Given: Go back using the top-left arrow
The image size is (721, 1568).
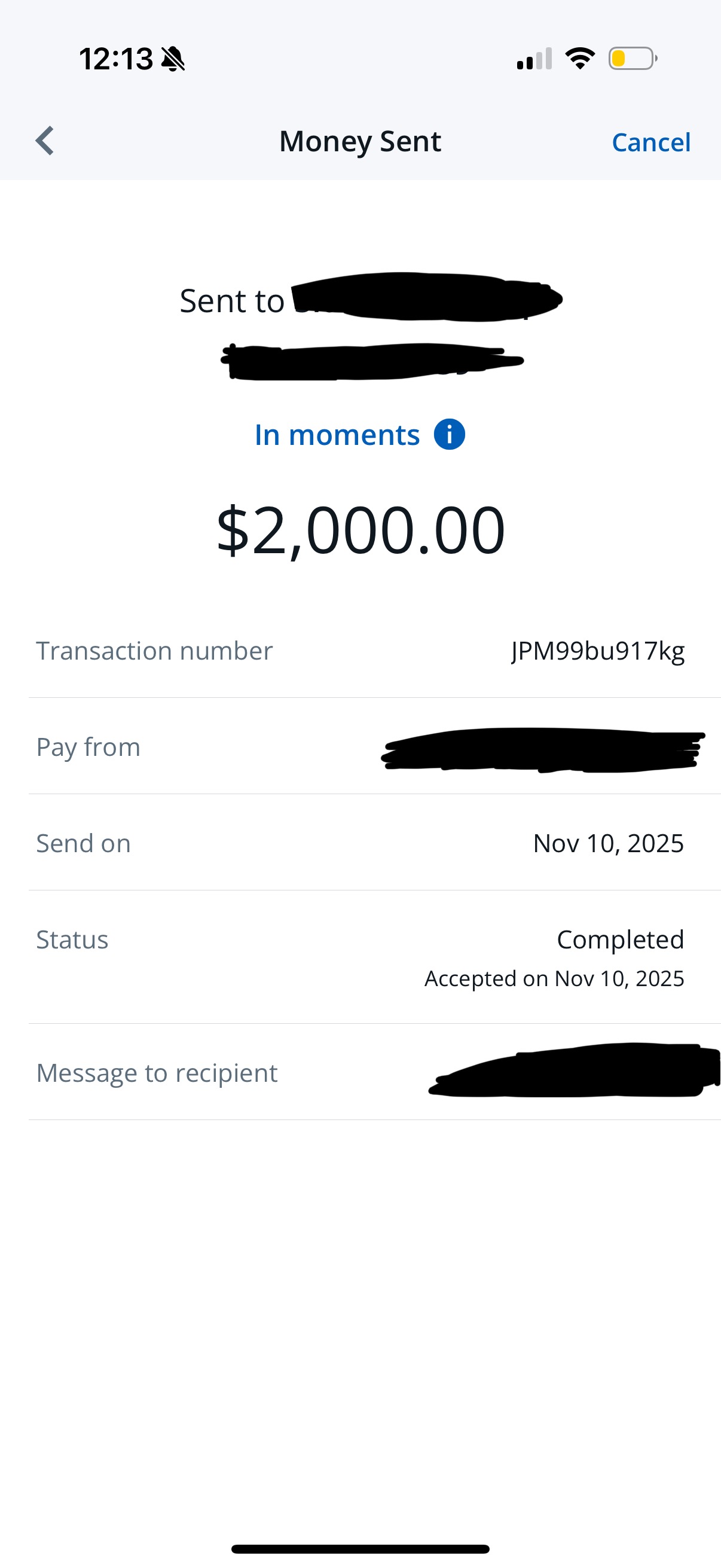Looking at the screenshot, I should (45, 141).
